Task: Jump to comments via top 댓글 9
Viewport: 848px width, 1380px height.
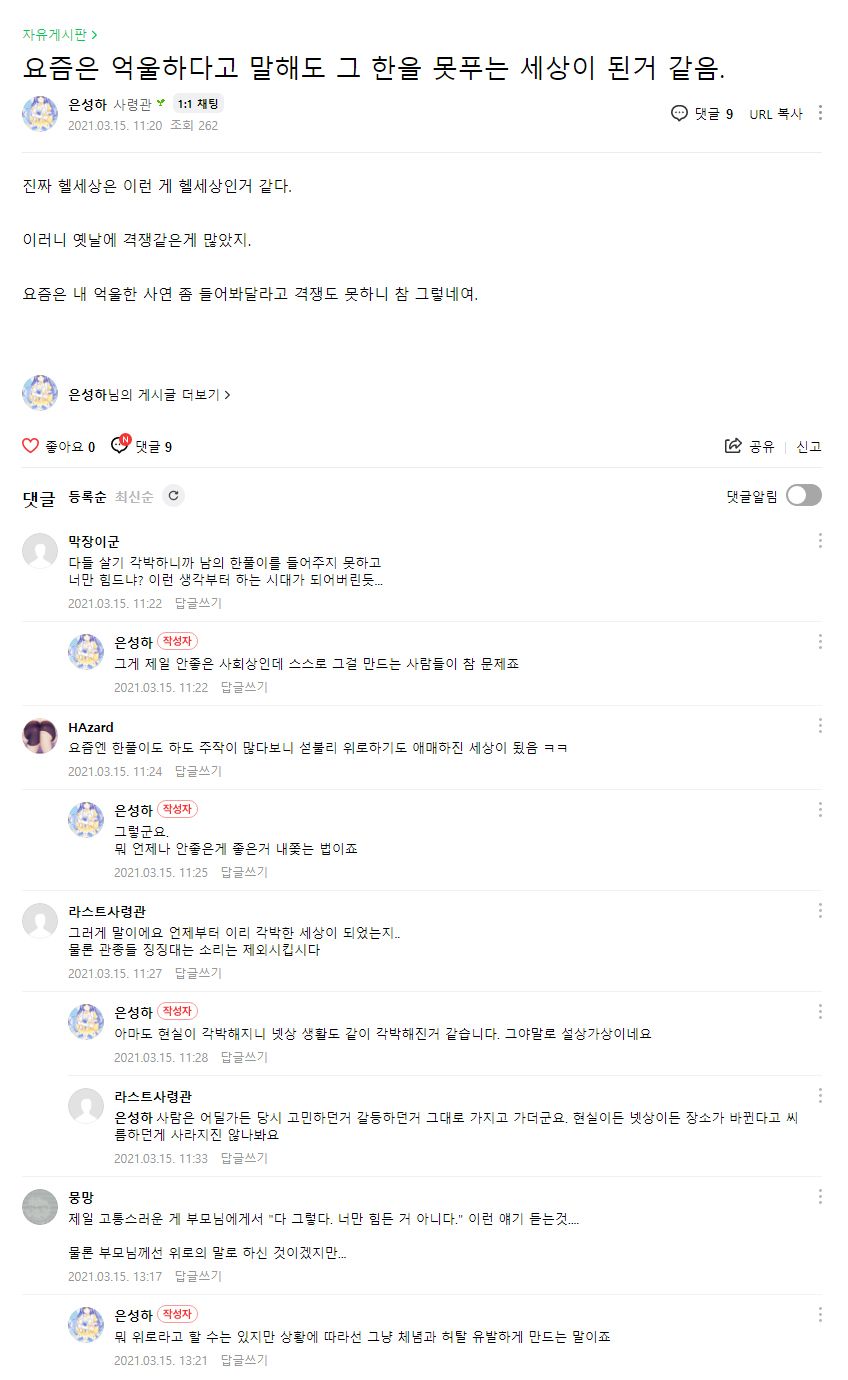Action: pos(702,114)
